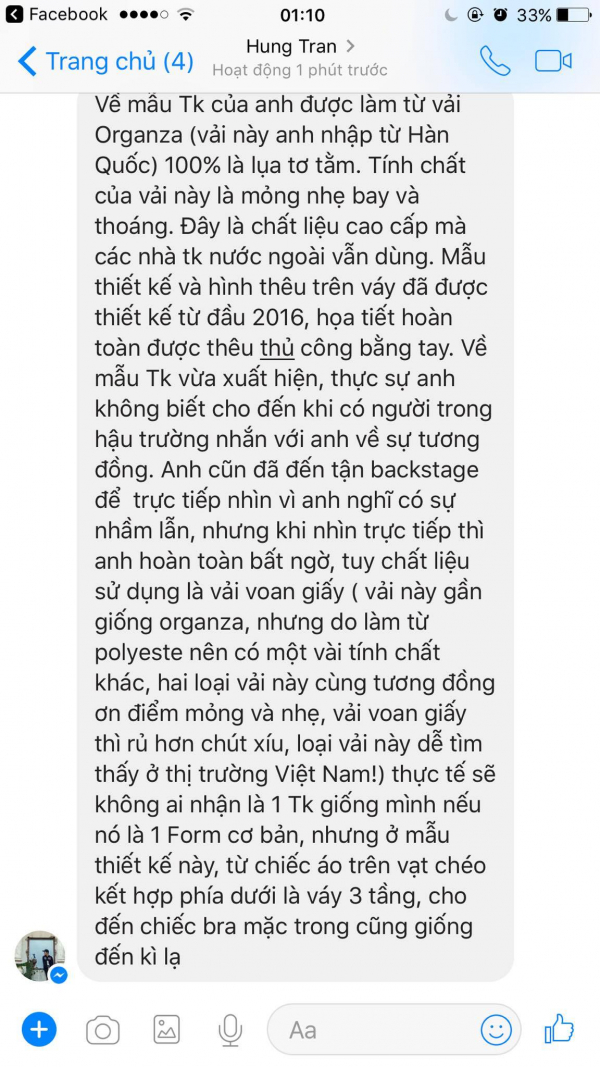Open the emoji picker
Viewport: 600px width, 1067px height.
(496, 1029)
